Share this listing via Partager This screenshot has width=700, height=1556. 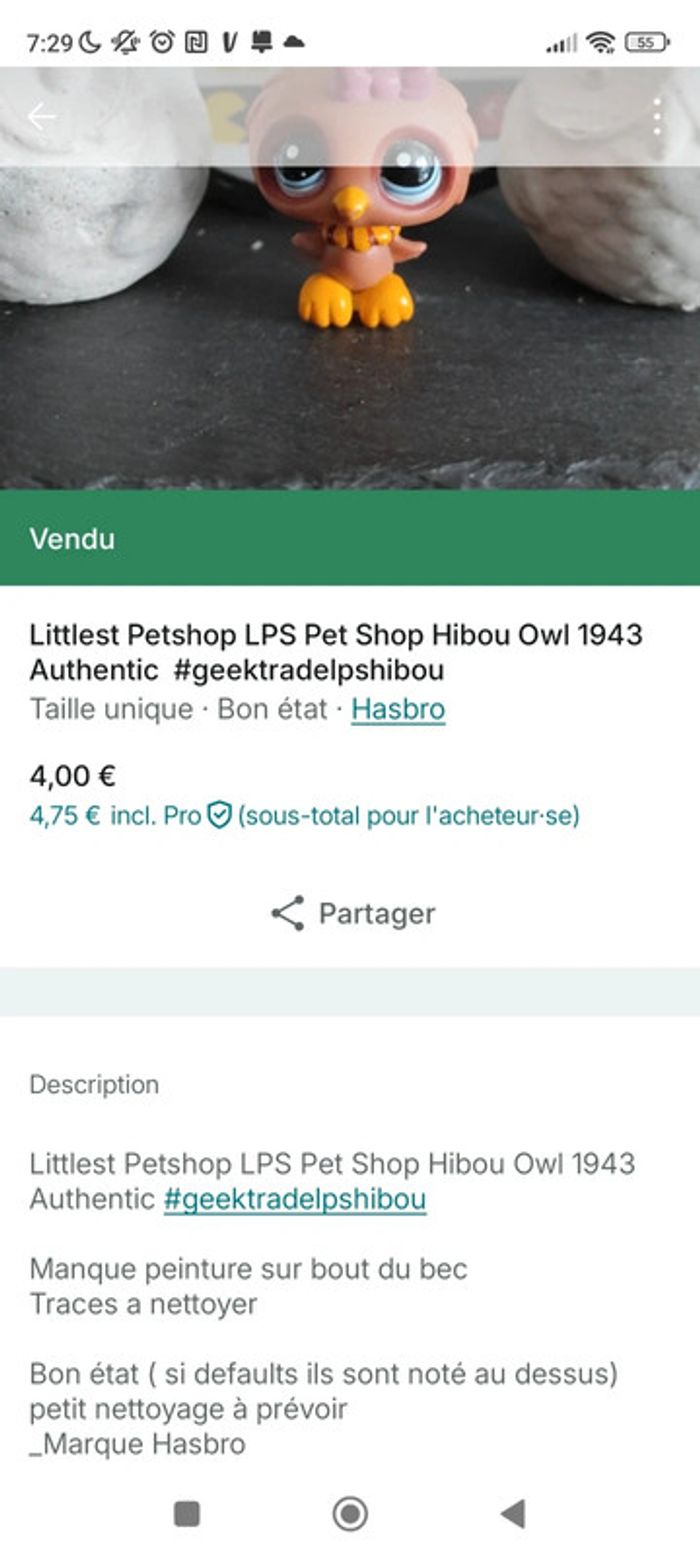pyautogui.click(x=352, y=913)
